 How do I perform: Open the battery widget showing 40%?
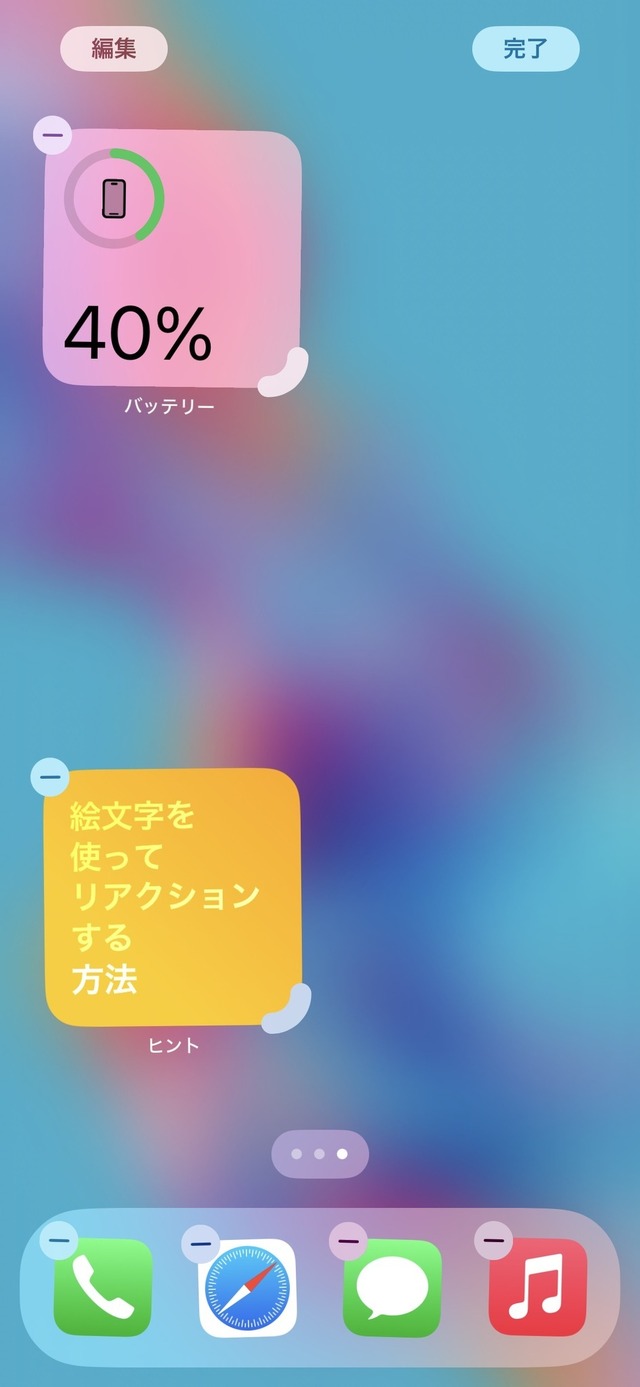[x=172, y=258]
